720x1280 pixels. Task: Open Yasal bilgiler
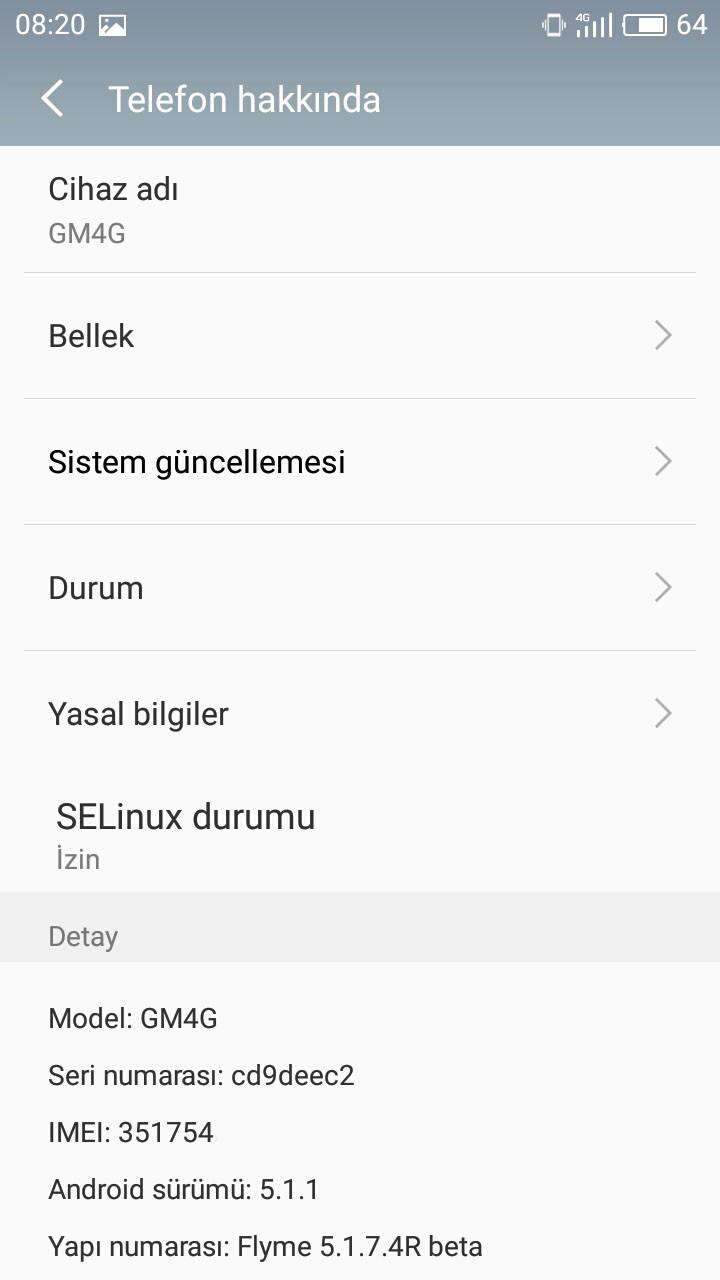click(x=360, y=714)
